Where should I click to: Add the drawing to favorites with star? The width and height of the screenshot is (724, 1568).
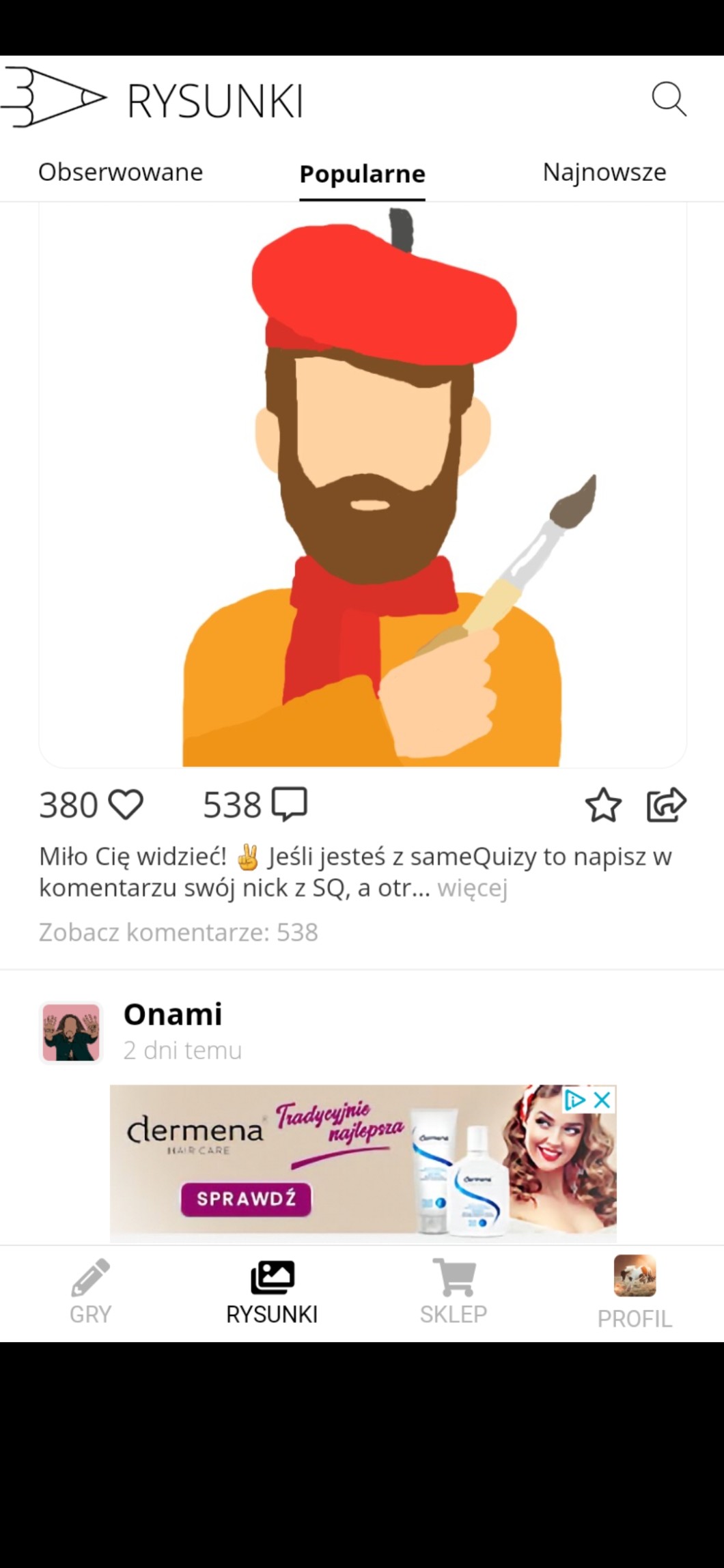(603, 805)
